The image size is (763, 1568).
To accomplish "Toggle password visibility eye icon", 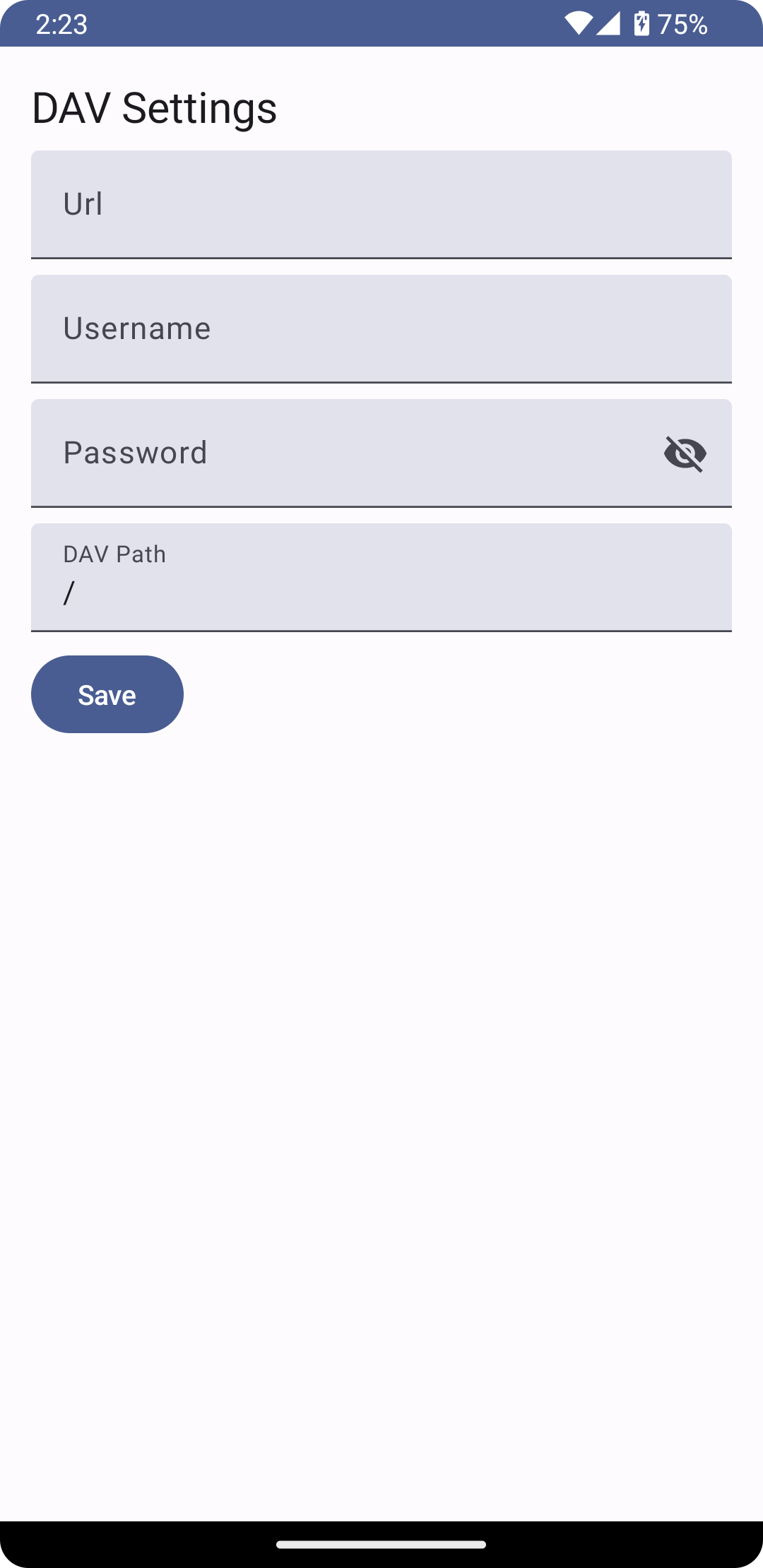I will pos(685,453).
